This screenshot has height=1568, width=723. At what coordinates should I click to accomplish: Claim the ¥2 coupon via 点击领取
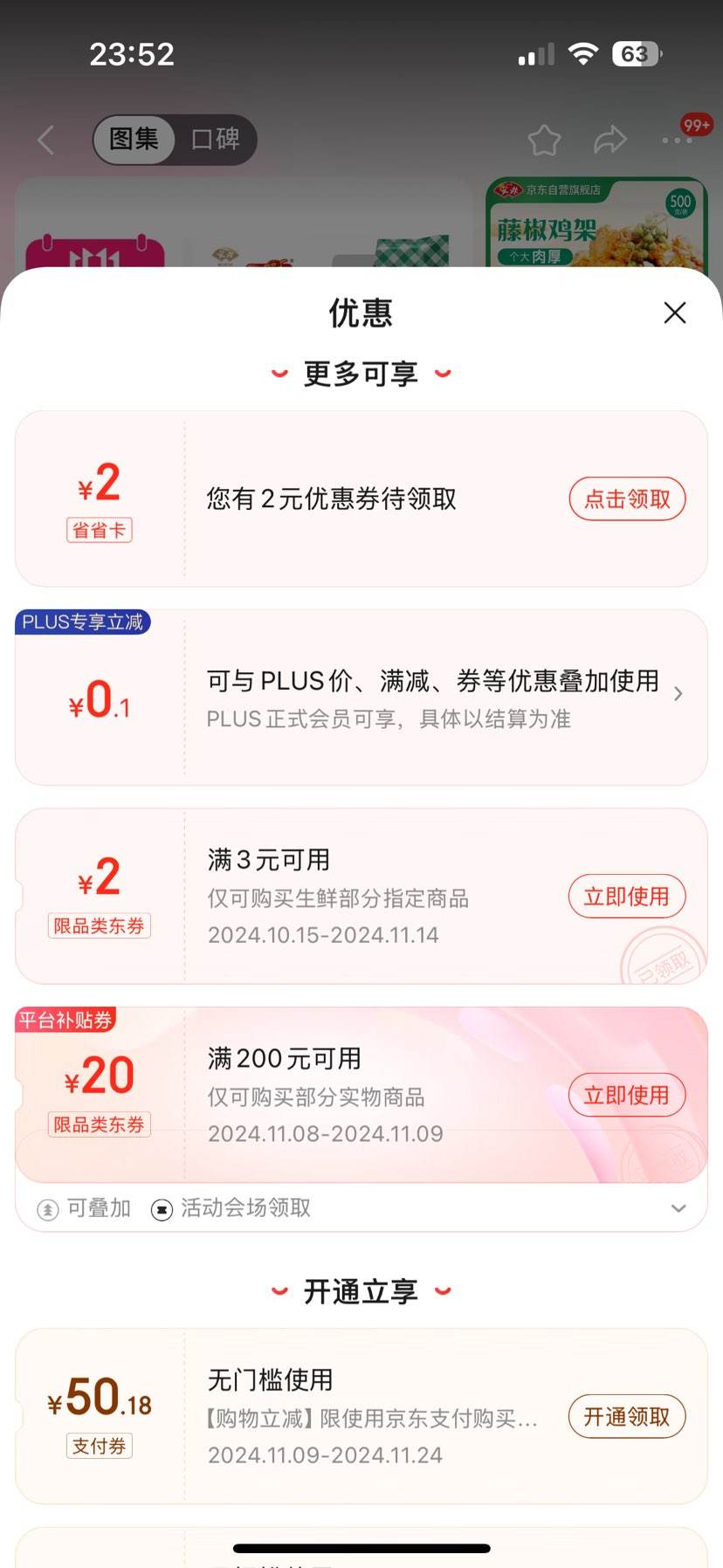pyautogui.click(x=627, y=499)
